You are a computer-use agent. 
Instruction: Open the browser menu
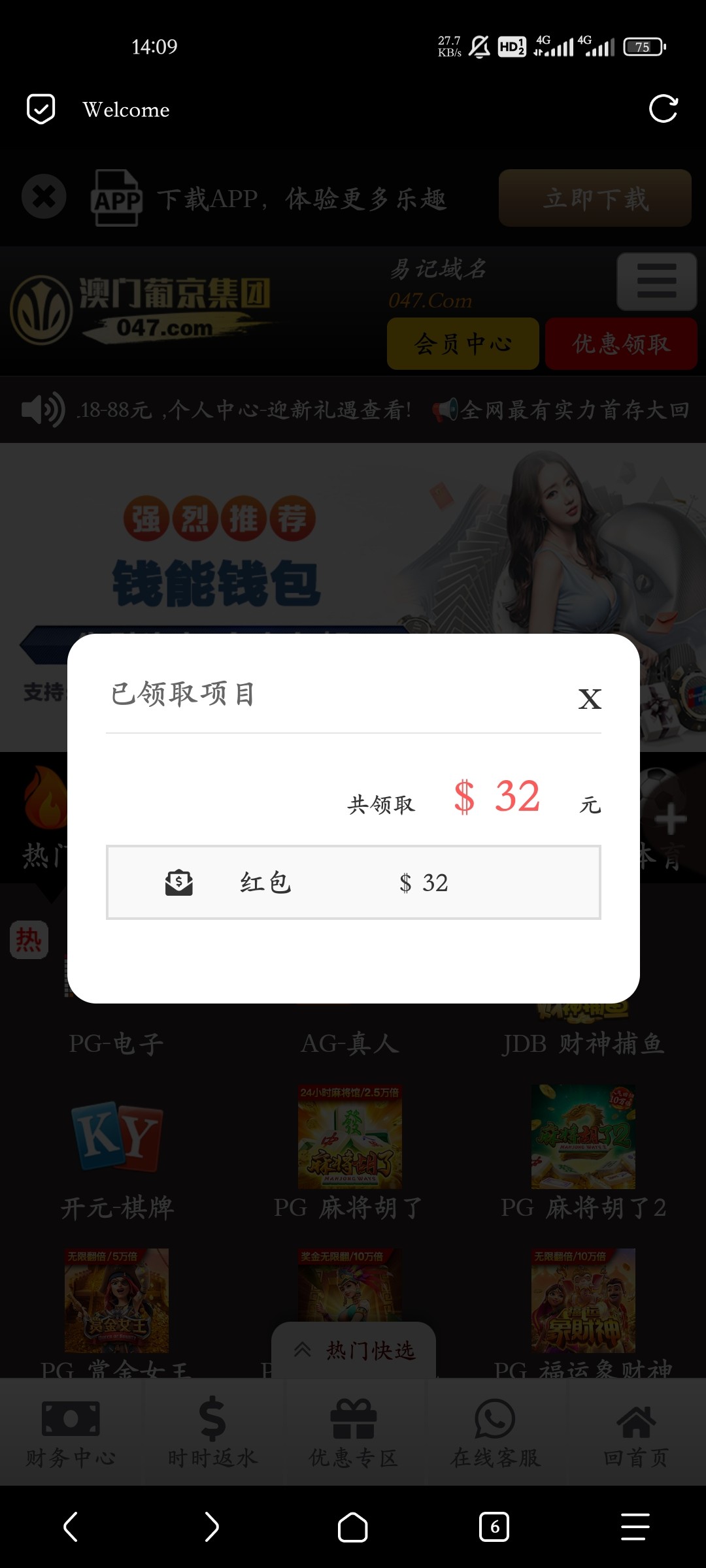click(x=635, y=1527)
